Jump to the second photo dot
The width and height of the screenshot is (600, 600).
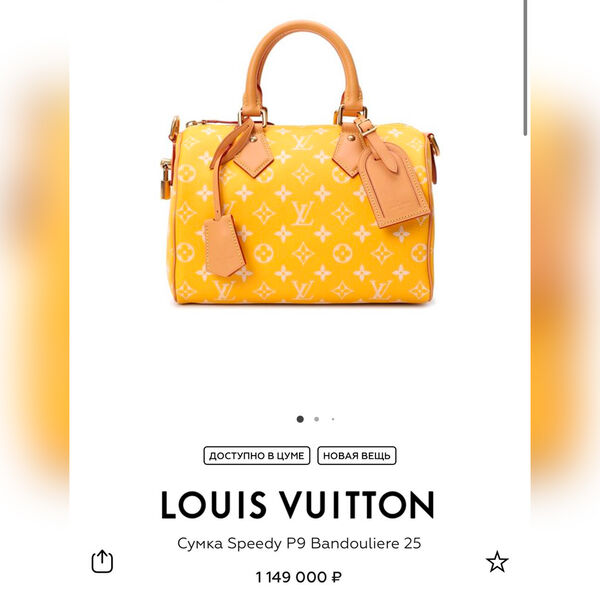click(317, 419)
